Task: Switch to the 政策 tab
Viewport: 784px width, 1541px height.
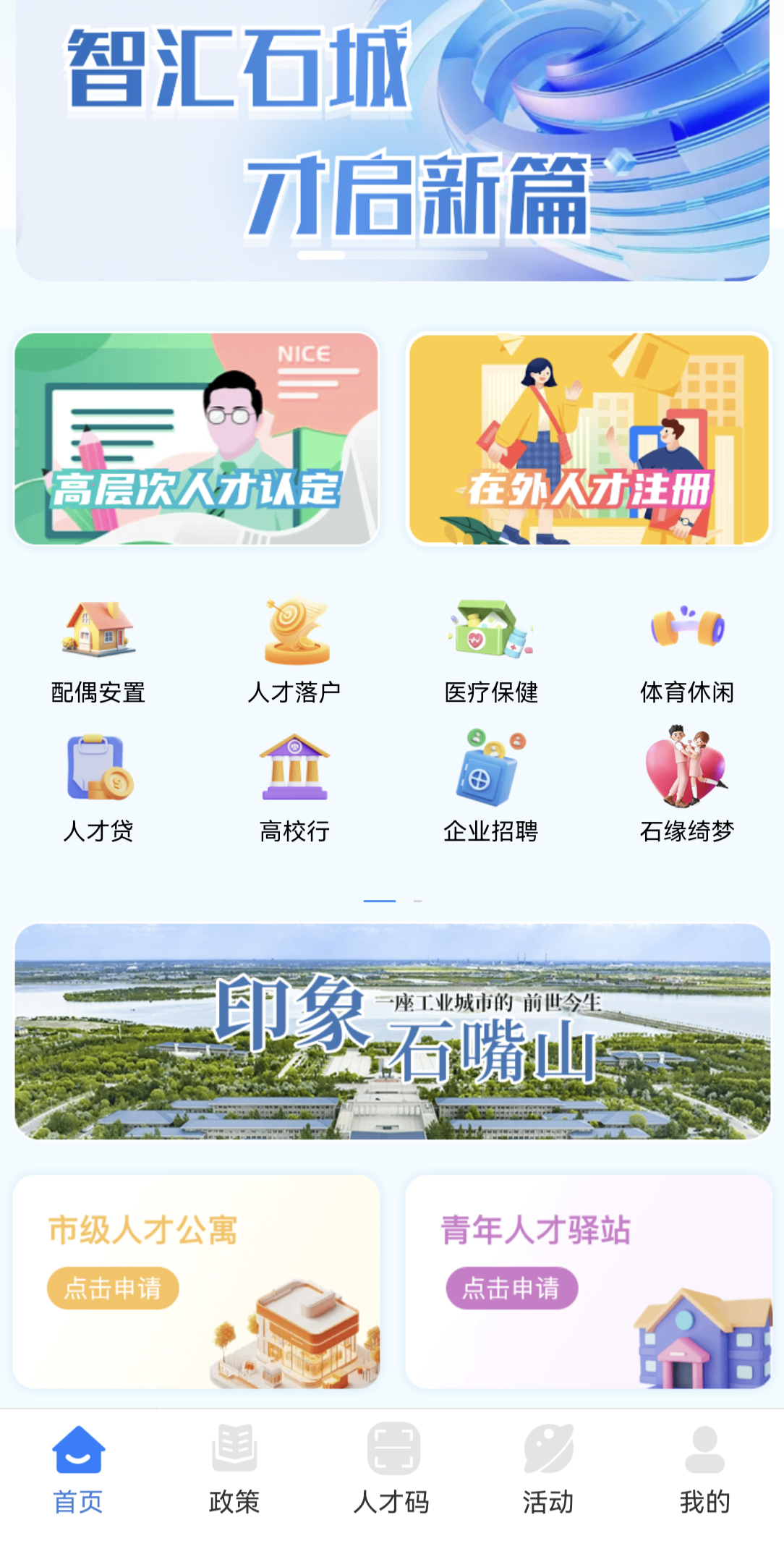Action: pyautogui.click(x=234, y=1470)
